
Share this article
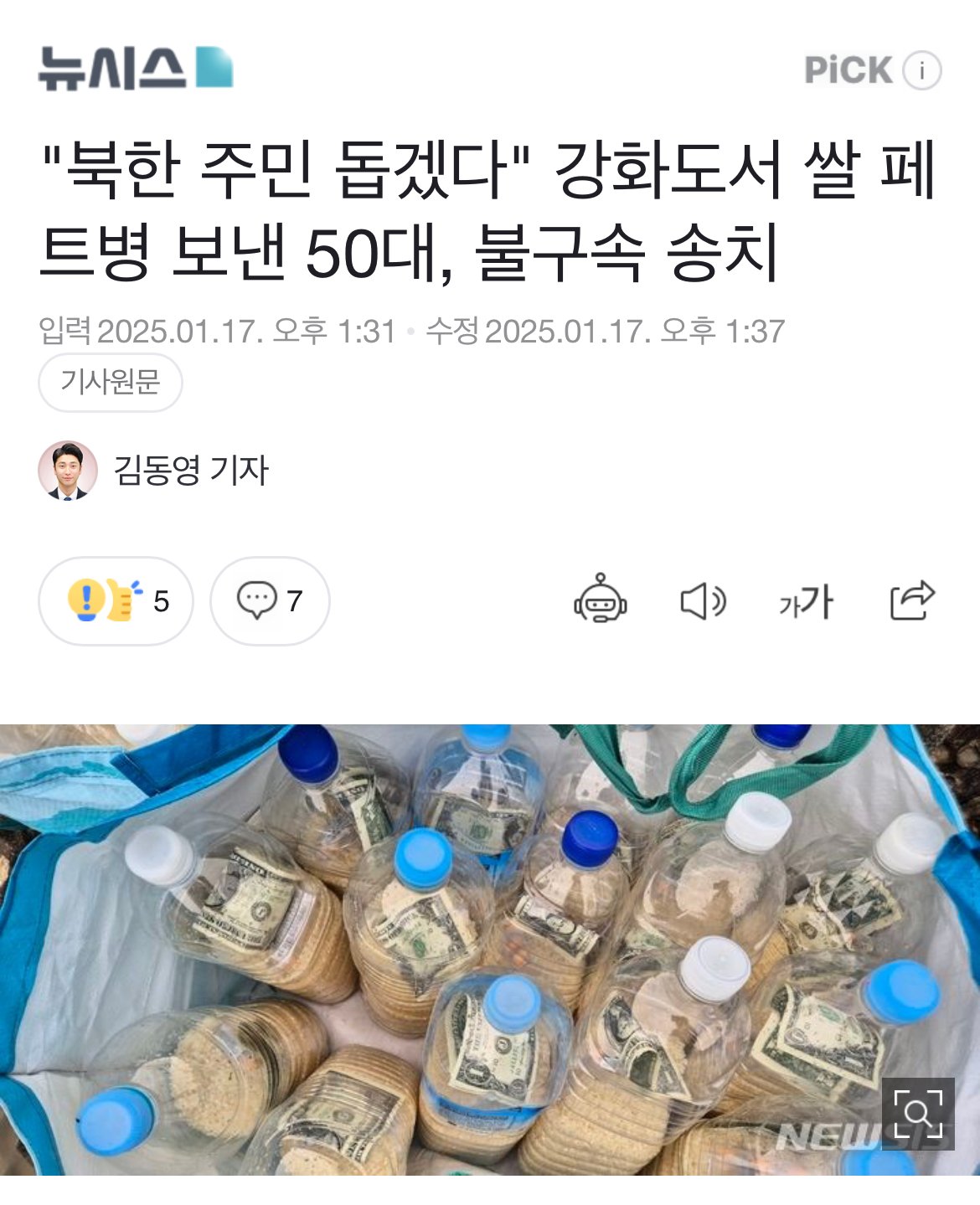[911, 600]
